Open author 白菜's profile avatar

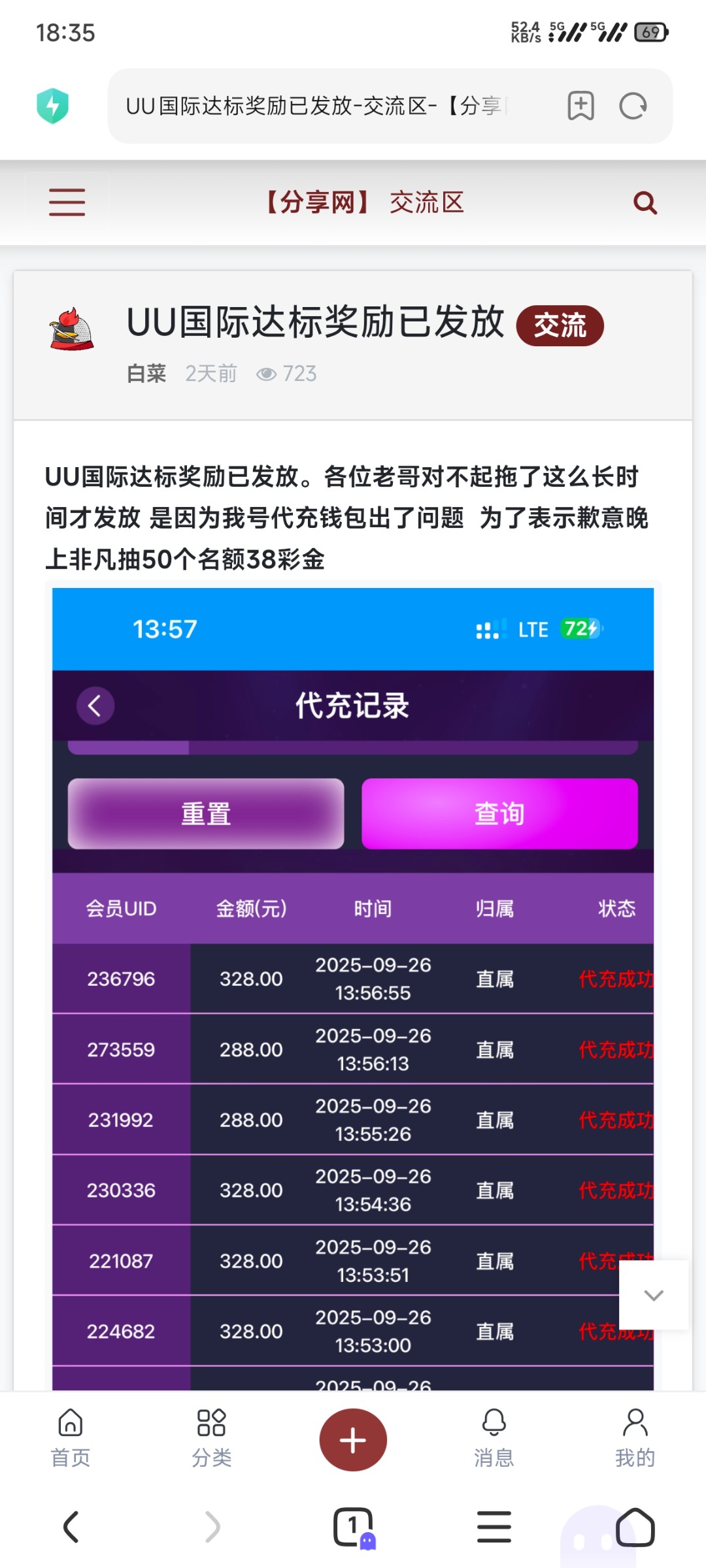tap(71, 329)
